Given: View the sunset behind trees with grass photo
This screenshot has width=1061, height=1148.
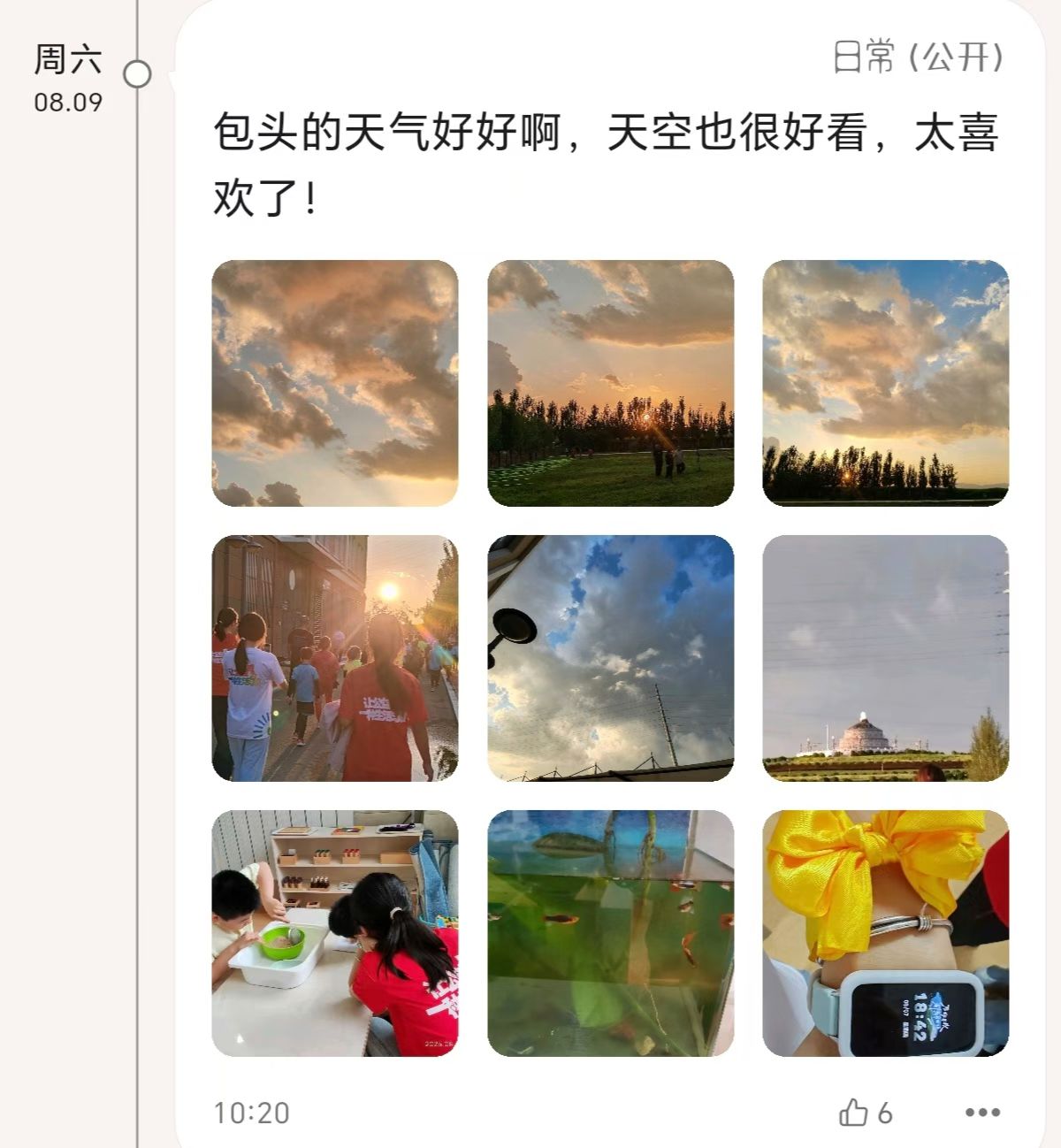Looking at the screenshot, I should [610, 383].
